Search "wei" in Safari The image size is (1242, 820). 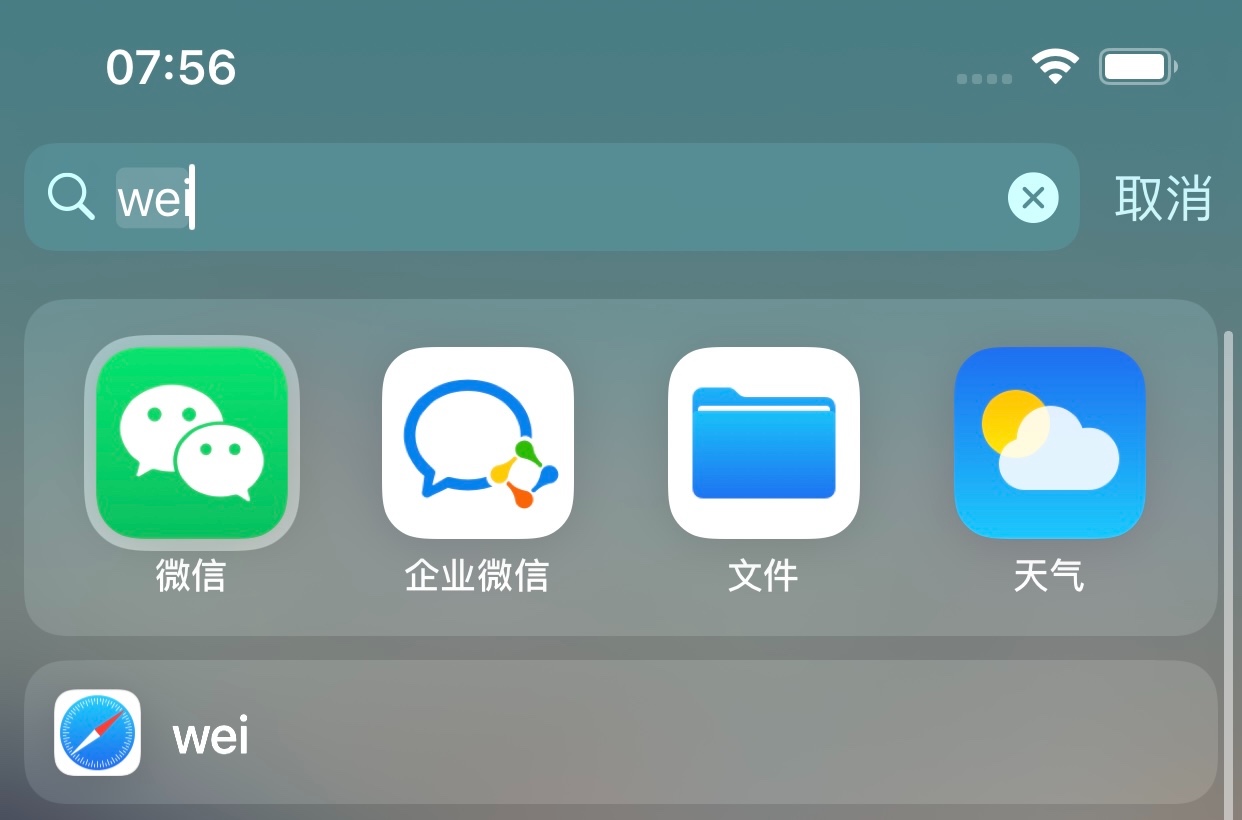[620, 733]
